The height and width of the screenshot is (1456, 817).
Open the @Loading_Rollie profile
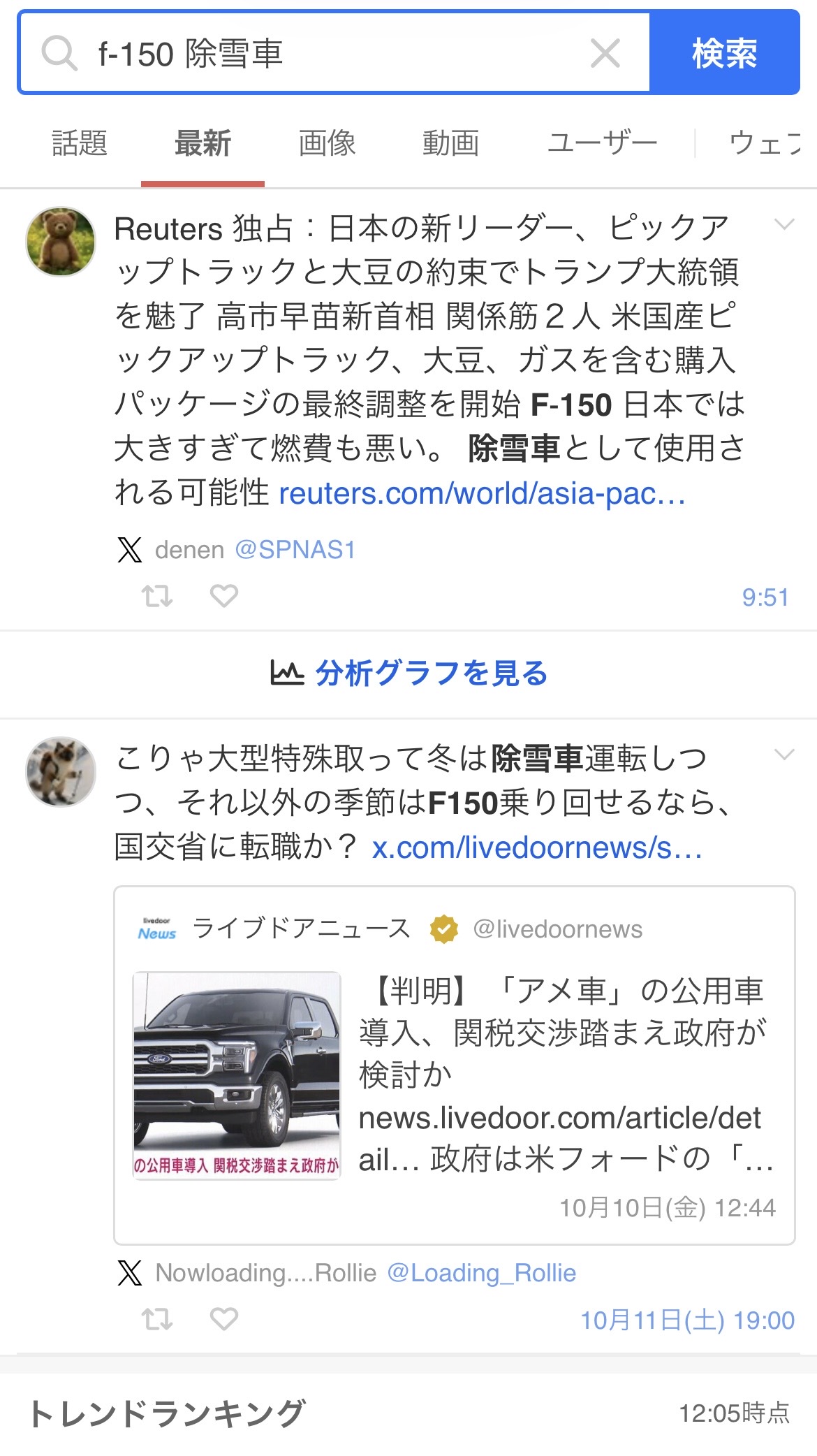pyautogui.click(x=482, y=1273)
